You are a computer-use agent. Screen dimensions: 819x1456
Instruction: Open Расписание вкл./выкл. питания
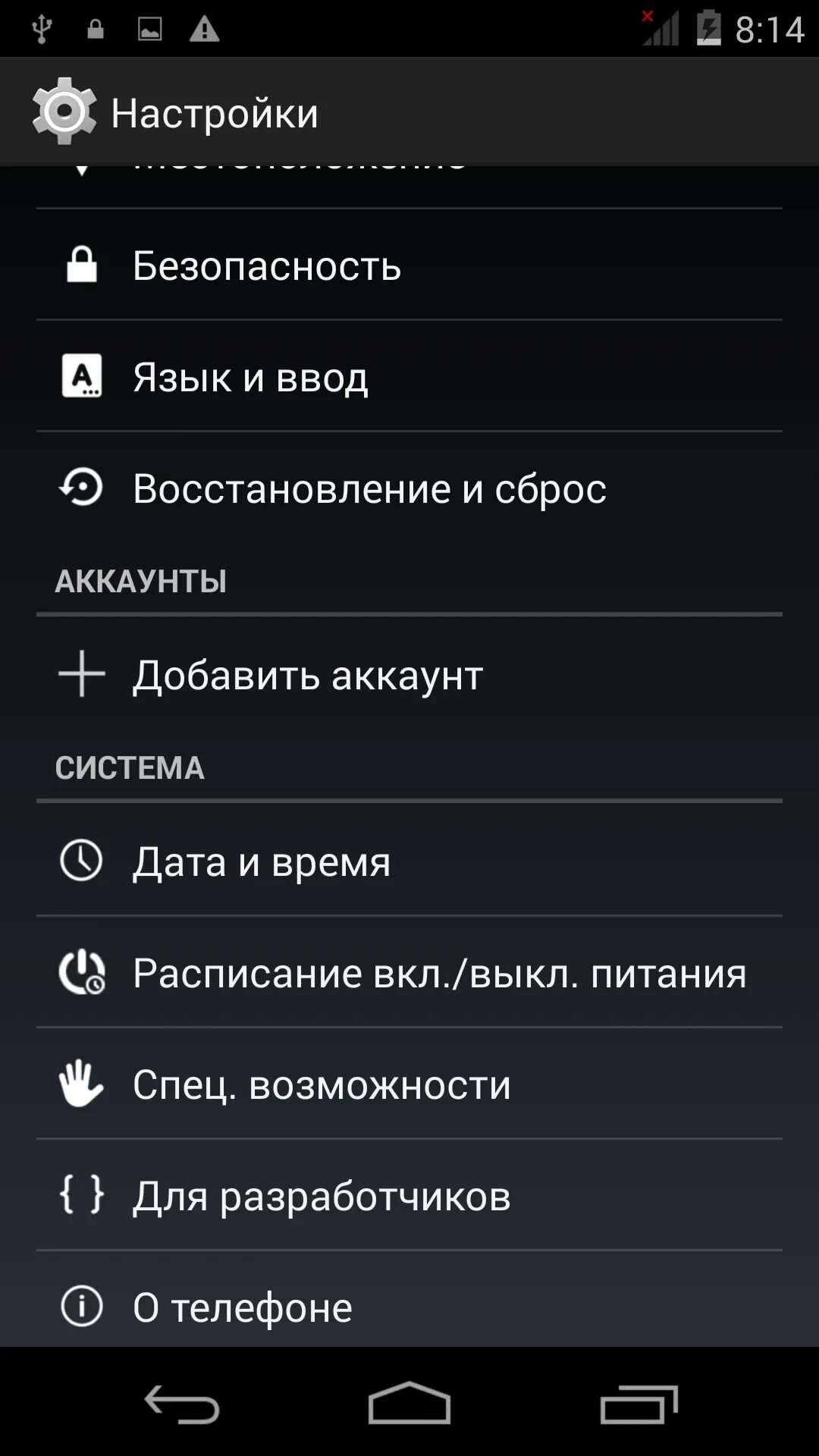coord(409,972)
